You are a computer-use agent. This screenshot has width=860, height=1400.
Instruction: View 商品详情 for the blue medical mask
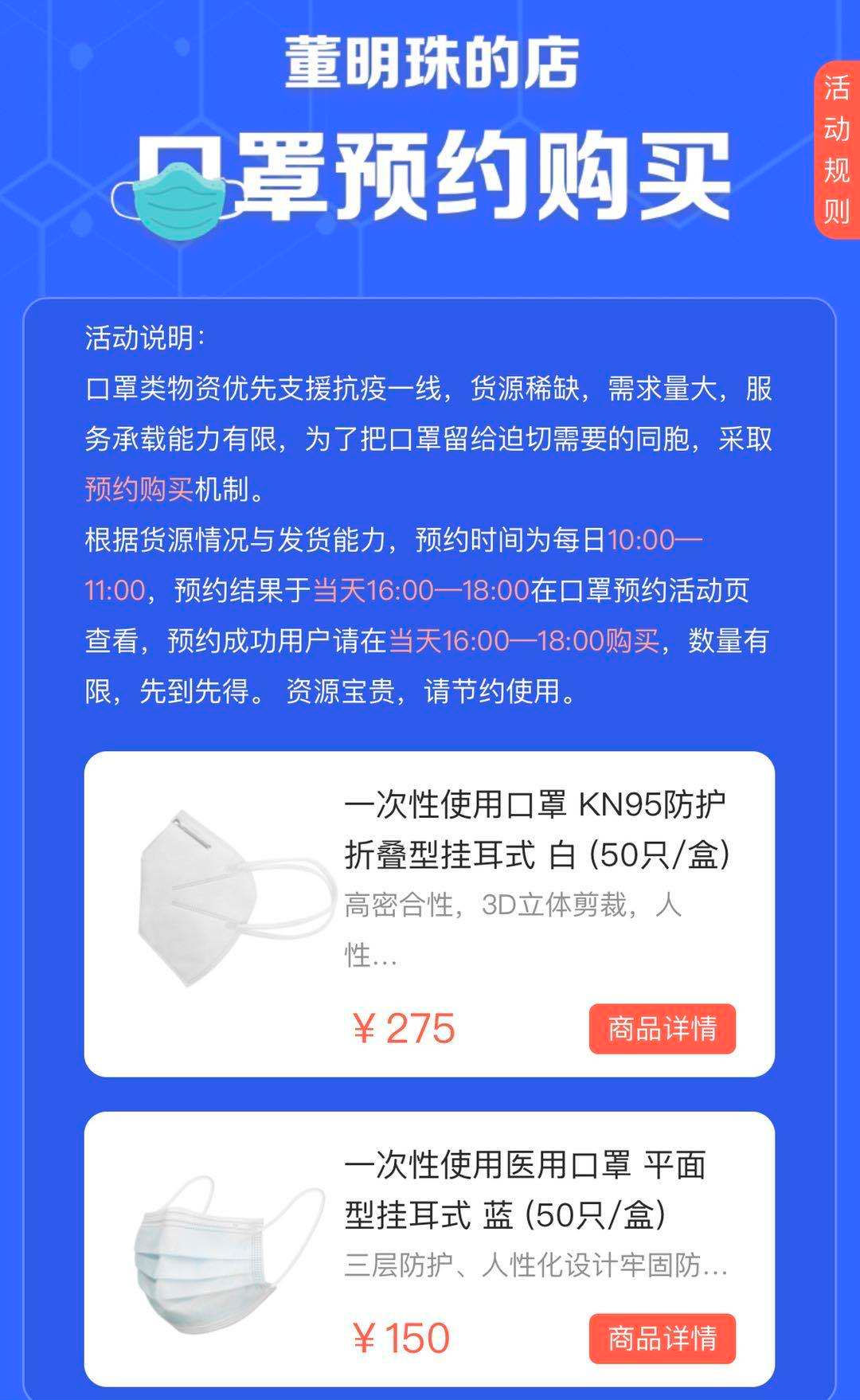click(662, 1339)
